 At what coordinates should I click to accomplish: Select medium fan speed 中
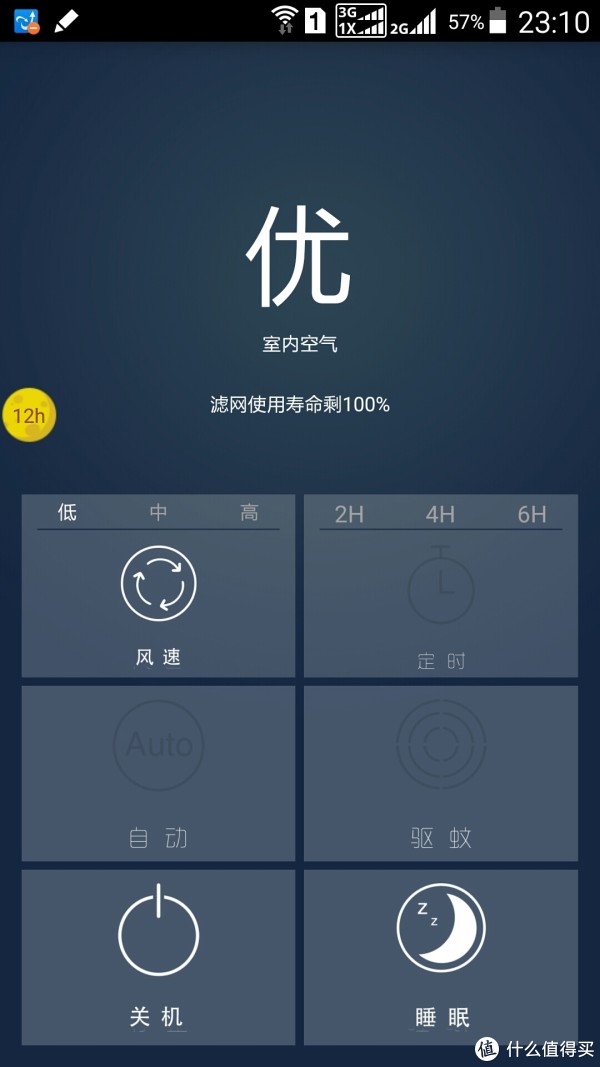point(158,513)
